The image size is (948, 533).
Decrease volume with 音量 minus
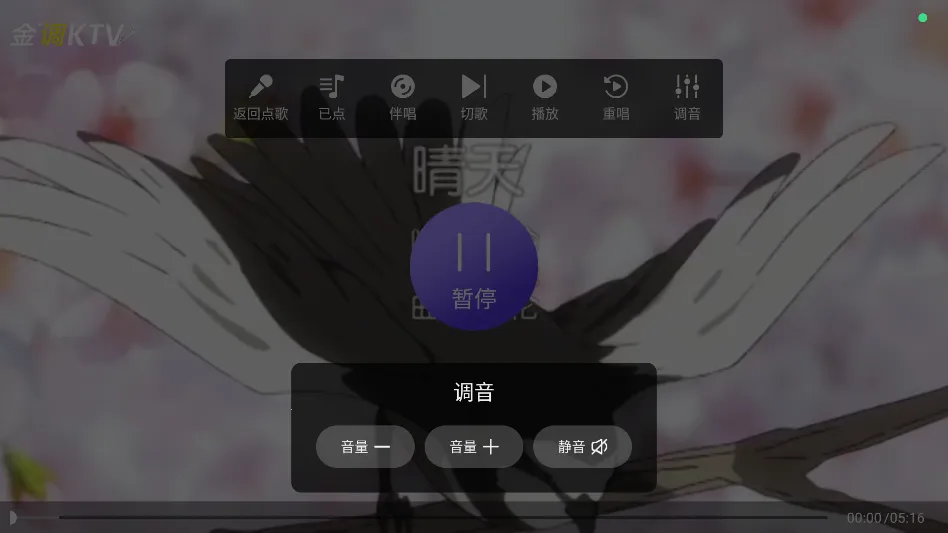pos(365,447)
